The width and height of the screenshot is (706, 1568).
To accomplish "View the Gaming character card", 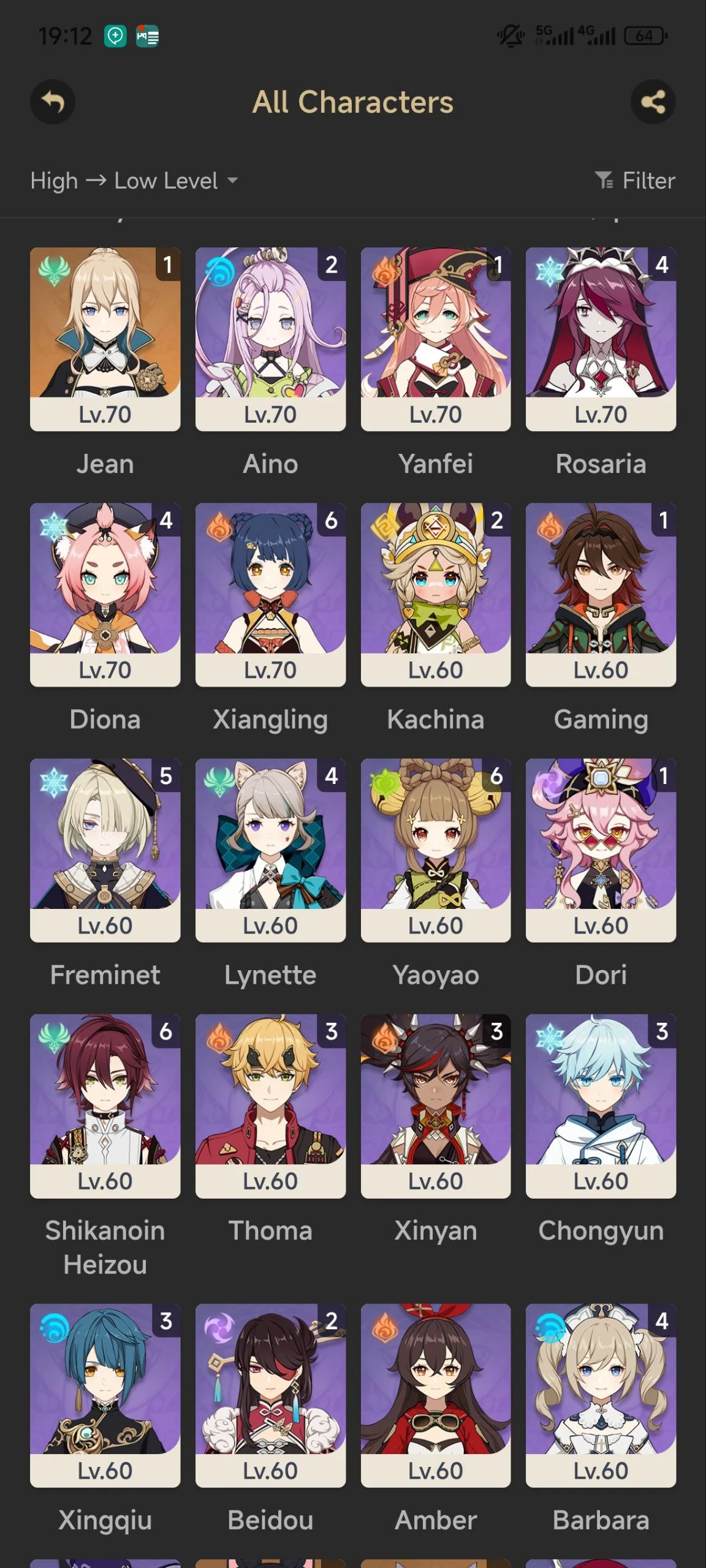I will click(601, 594).
